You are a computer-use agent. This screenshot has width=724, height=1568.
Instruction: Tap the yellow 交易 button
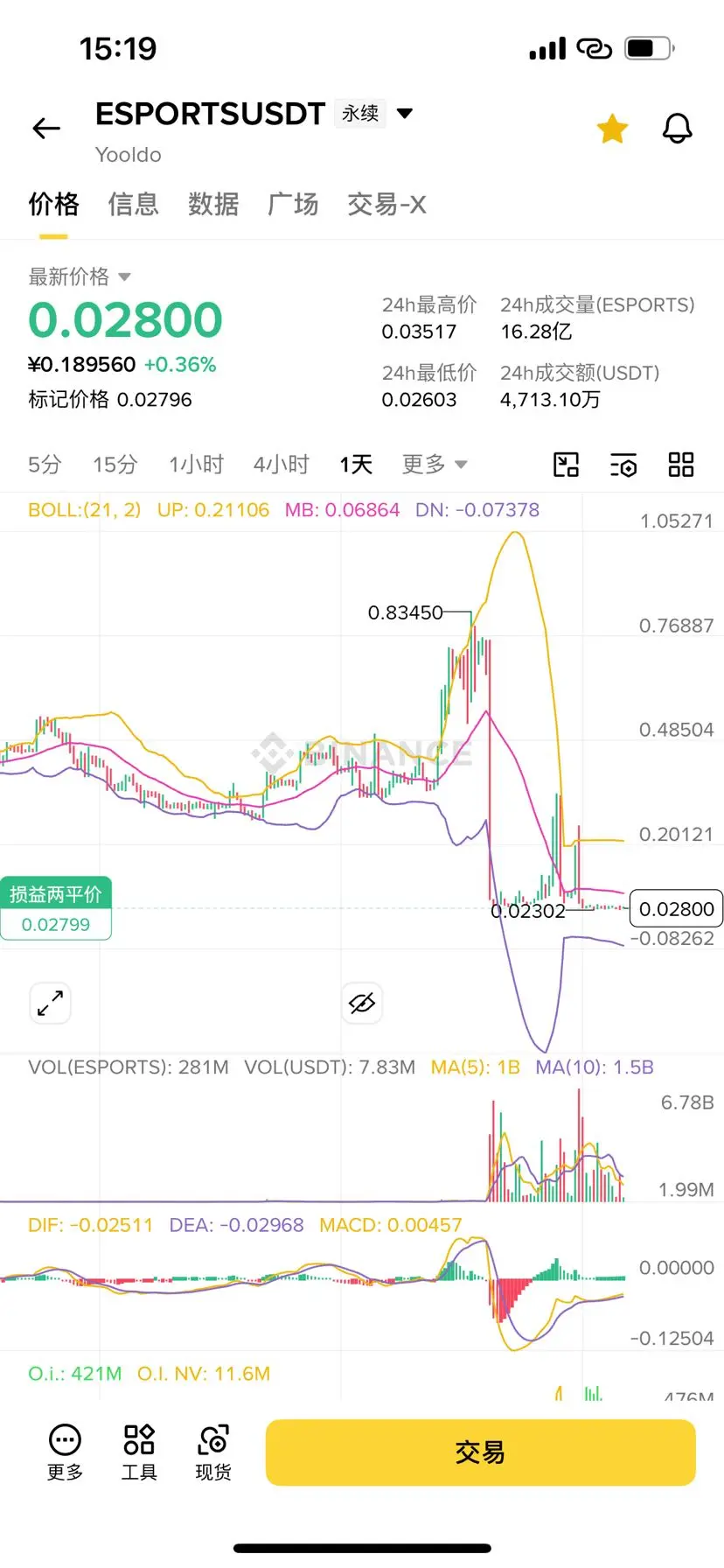coord(480,1452)
